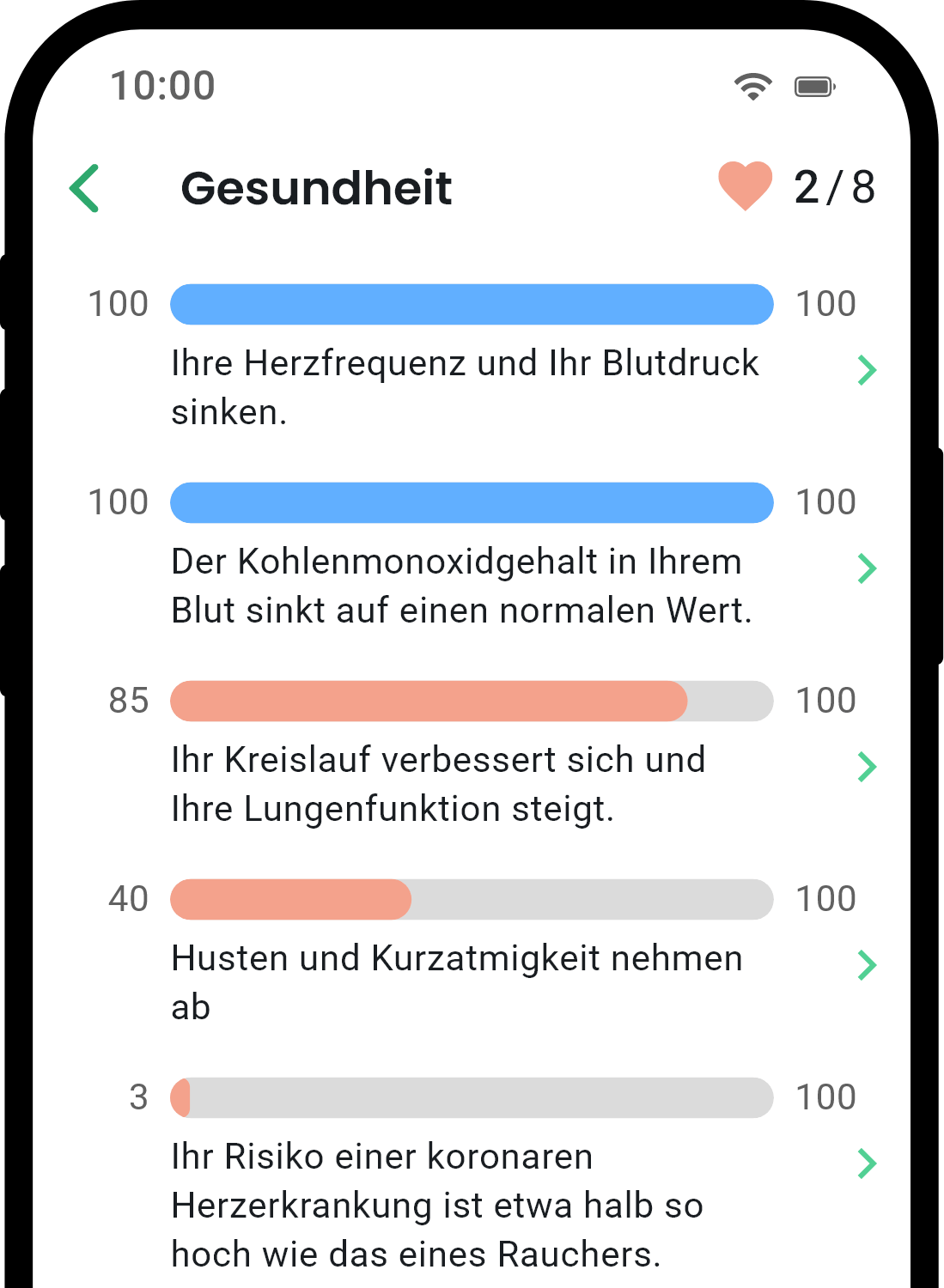Click the full blue Kohlenmonoxid progress bar
Screen dimensions: 944x1288
click(472, 502)
